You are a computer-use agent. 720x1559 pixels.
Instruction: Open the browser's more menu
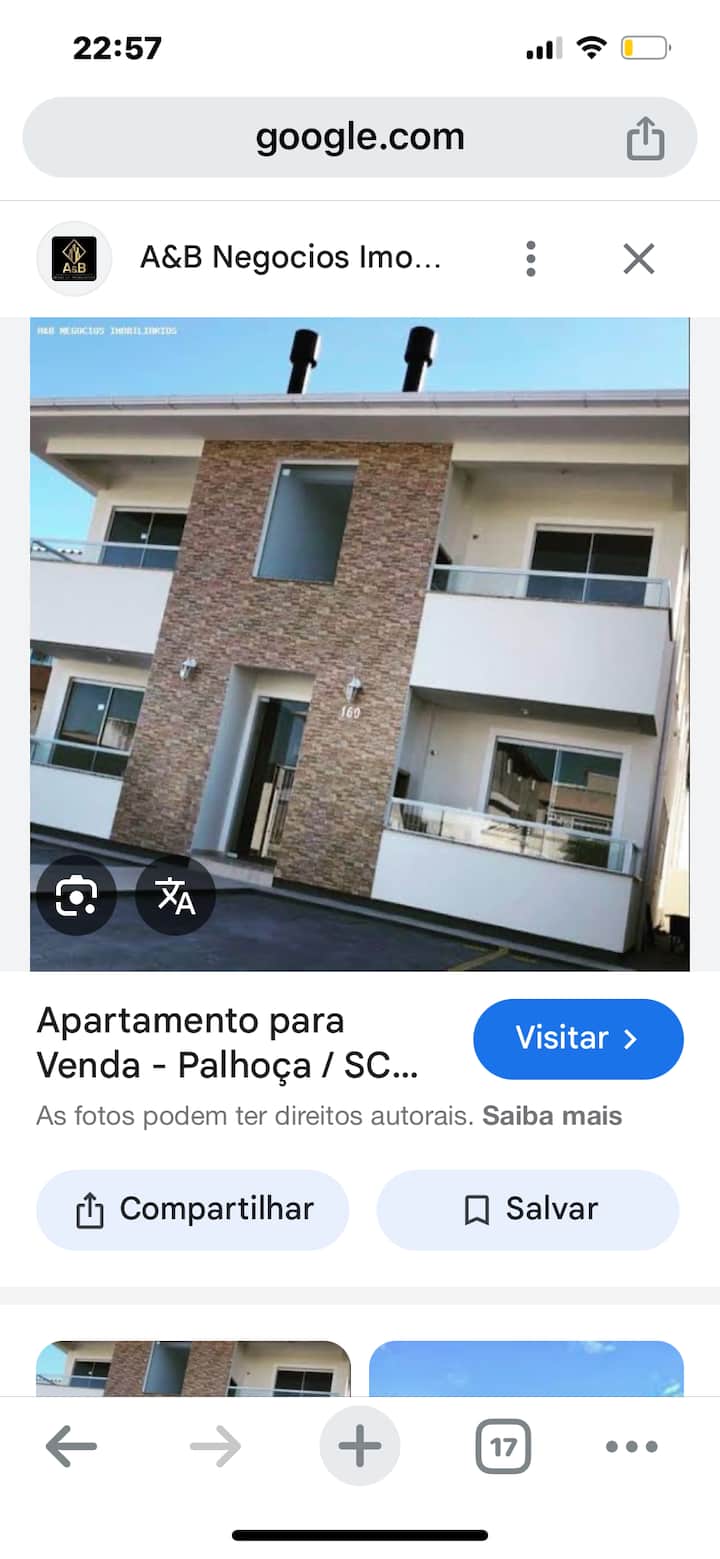[632, 1446]
